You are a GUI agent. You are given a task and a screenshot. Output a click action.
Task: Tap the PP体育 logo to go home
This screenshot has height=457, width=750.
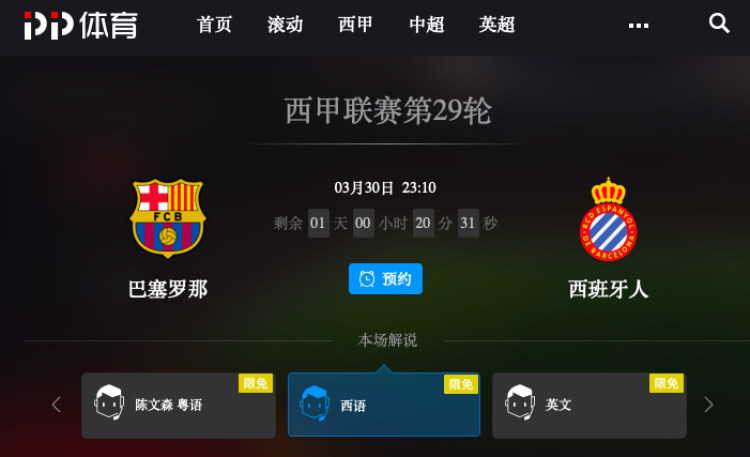point(81,25)
